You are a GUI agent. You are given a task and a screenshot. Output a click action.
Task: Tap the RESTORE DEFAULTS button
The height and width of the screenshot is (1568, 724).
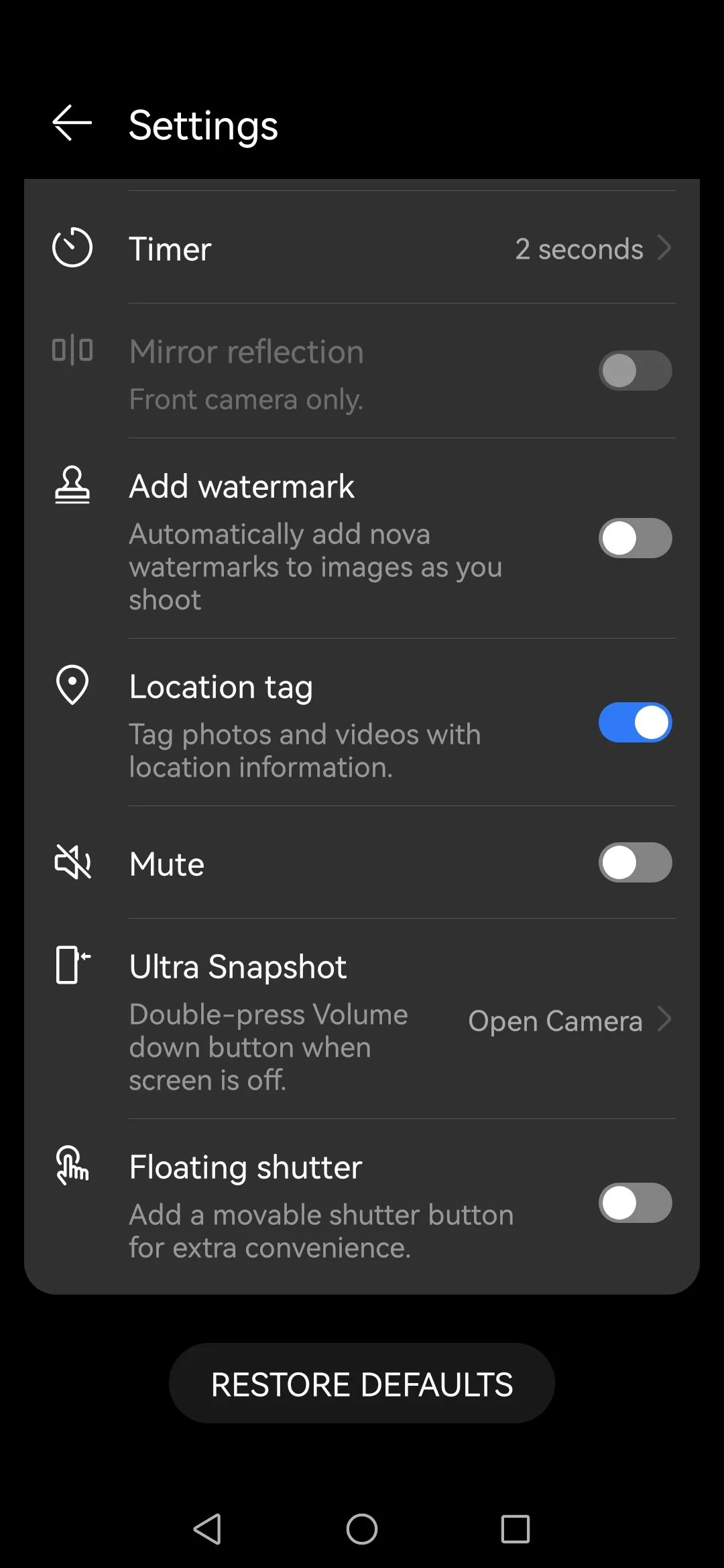(362, 1384)
